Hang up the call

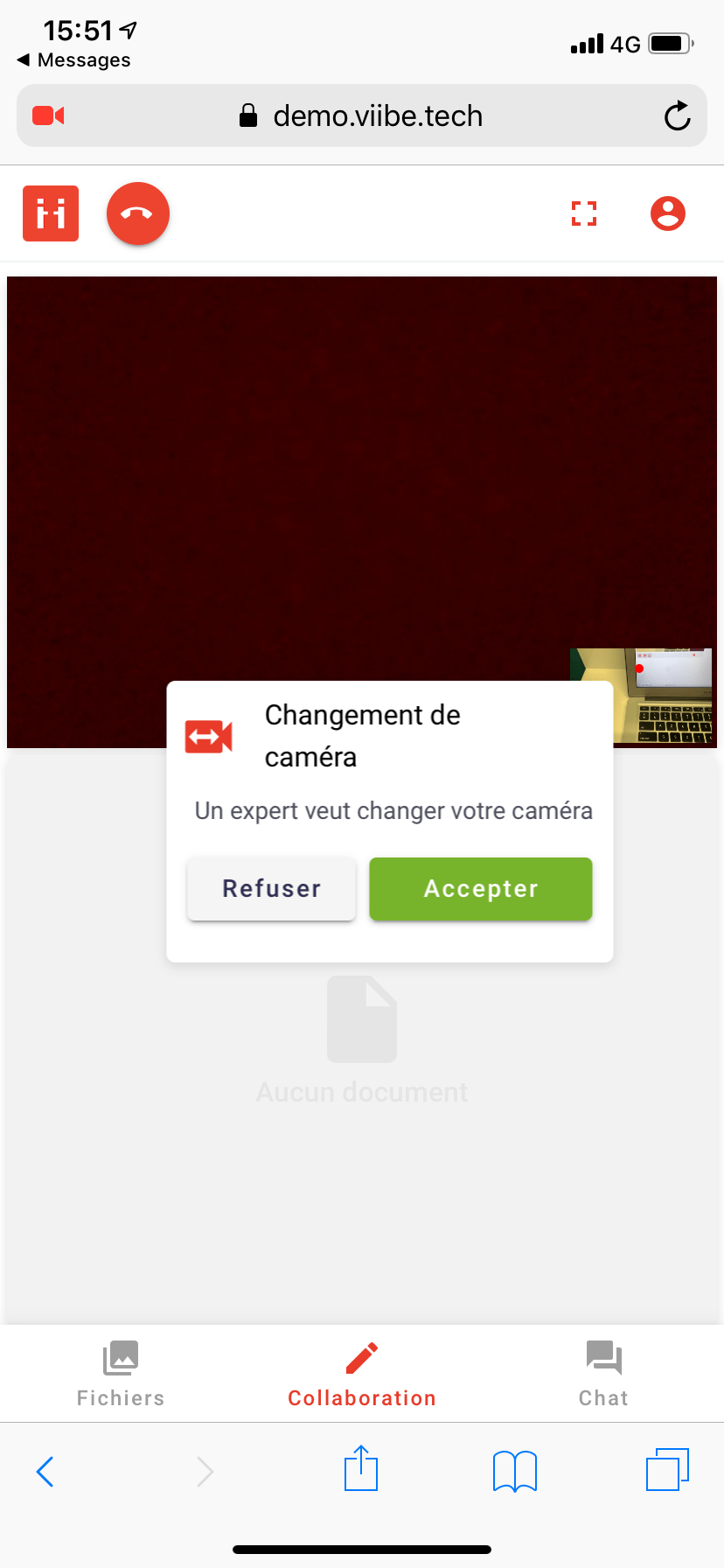pyautogui.click(x=138, y=213)
